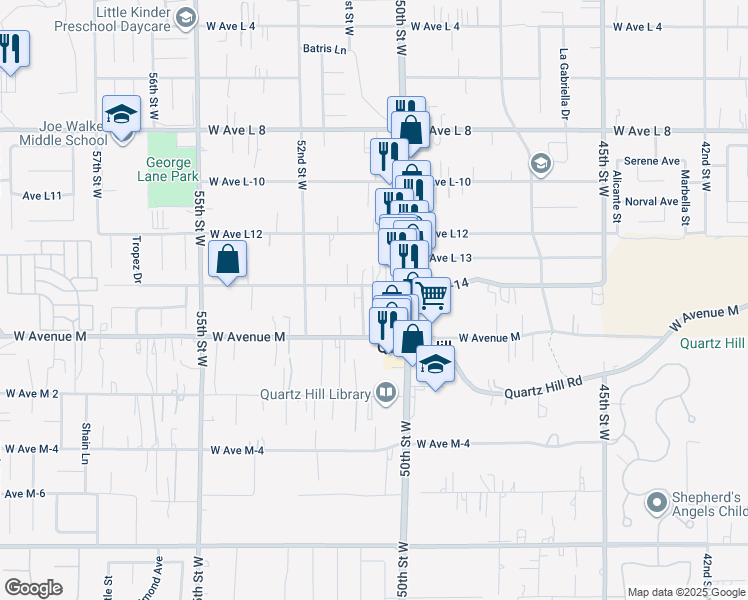Tap the shopping cart grocery marker
748x600 pixels.
pyautogui.click(x=432, y=295)
